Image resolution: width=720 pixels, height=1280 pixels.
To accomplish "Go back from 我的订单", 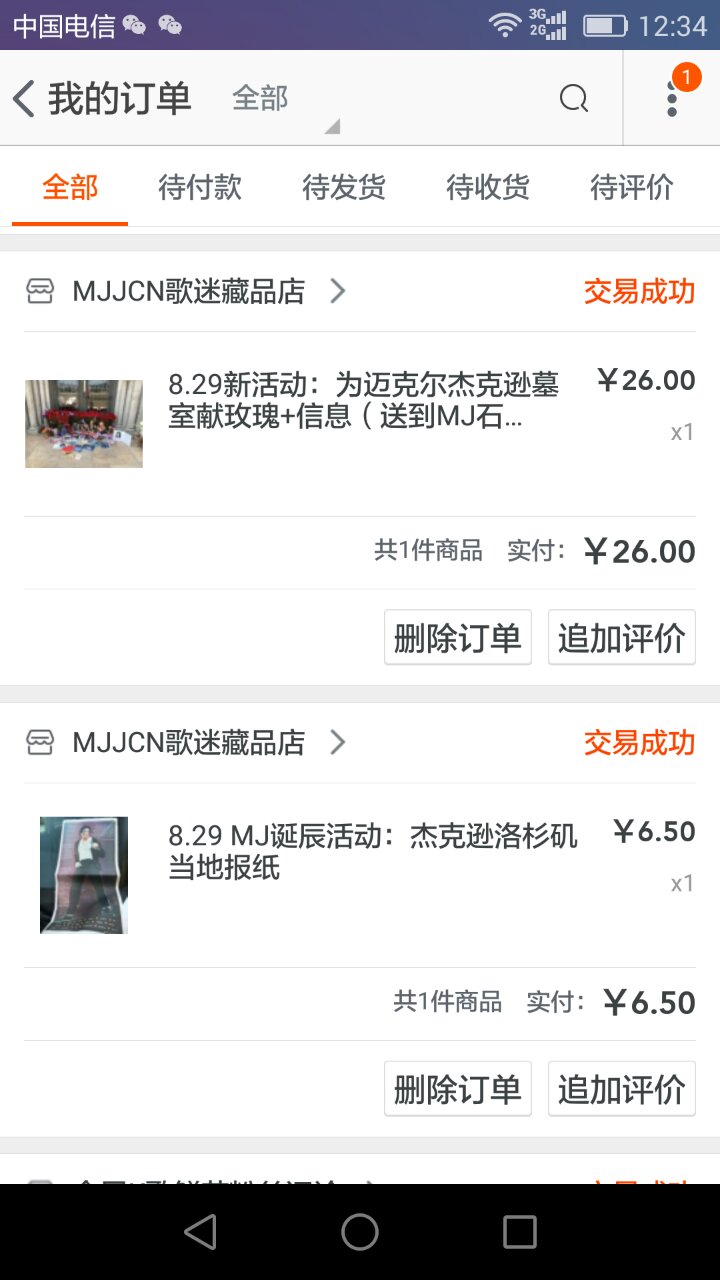I will (x=26, y=99).
